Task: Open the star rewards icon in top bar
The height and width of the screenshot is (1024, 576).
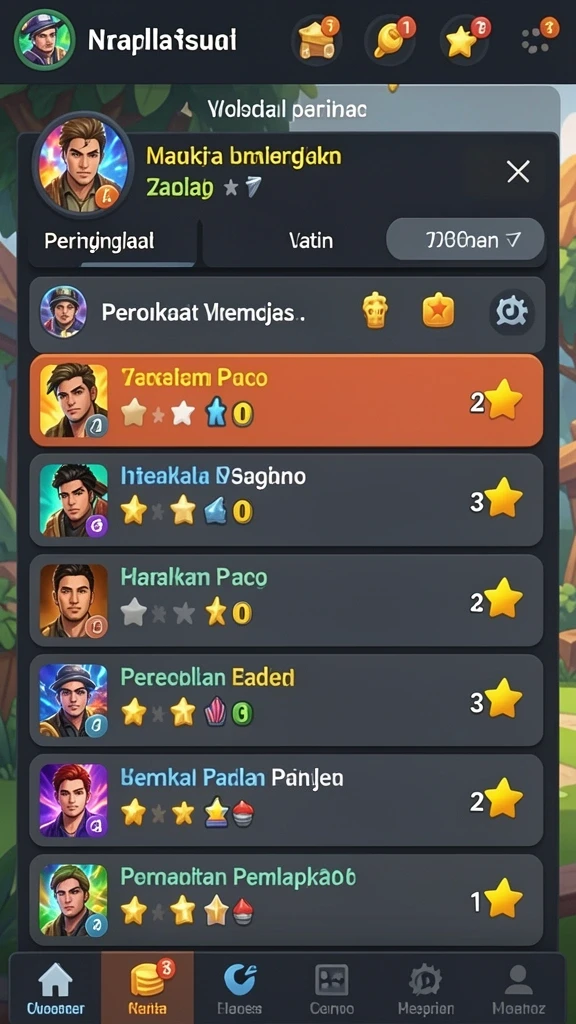Action: (465, 40)
